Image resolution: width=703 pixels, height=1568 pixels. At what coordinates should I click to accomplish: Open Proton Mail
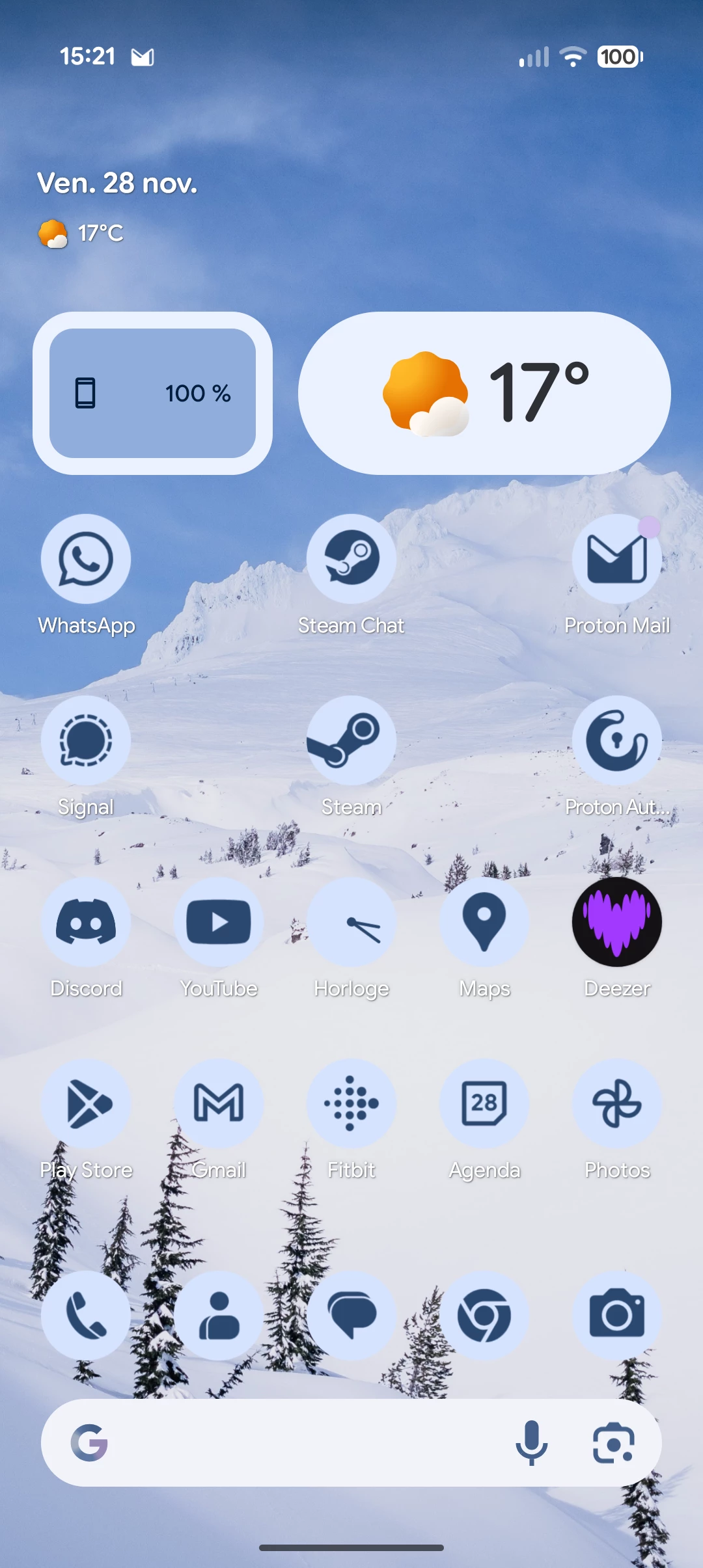click(x=617, y=559)
